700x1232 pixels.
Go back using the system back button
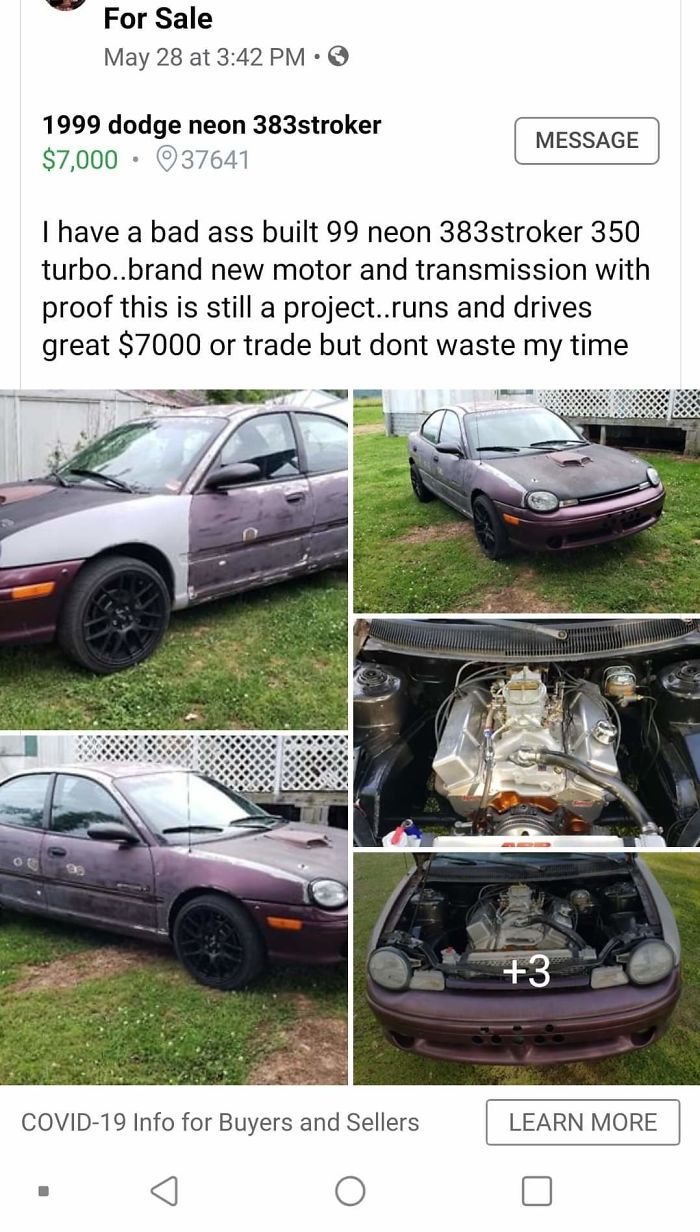click(163, 1190)
